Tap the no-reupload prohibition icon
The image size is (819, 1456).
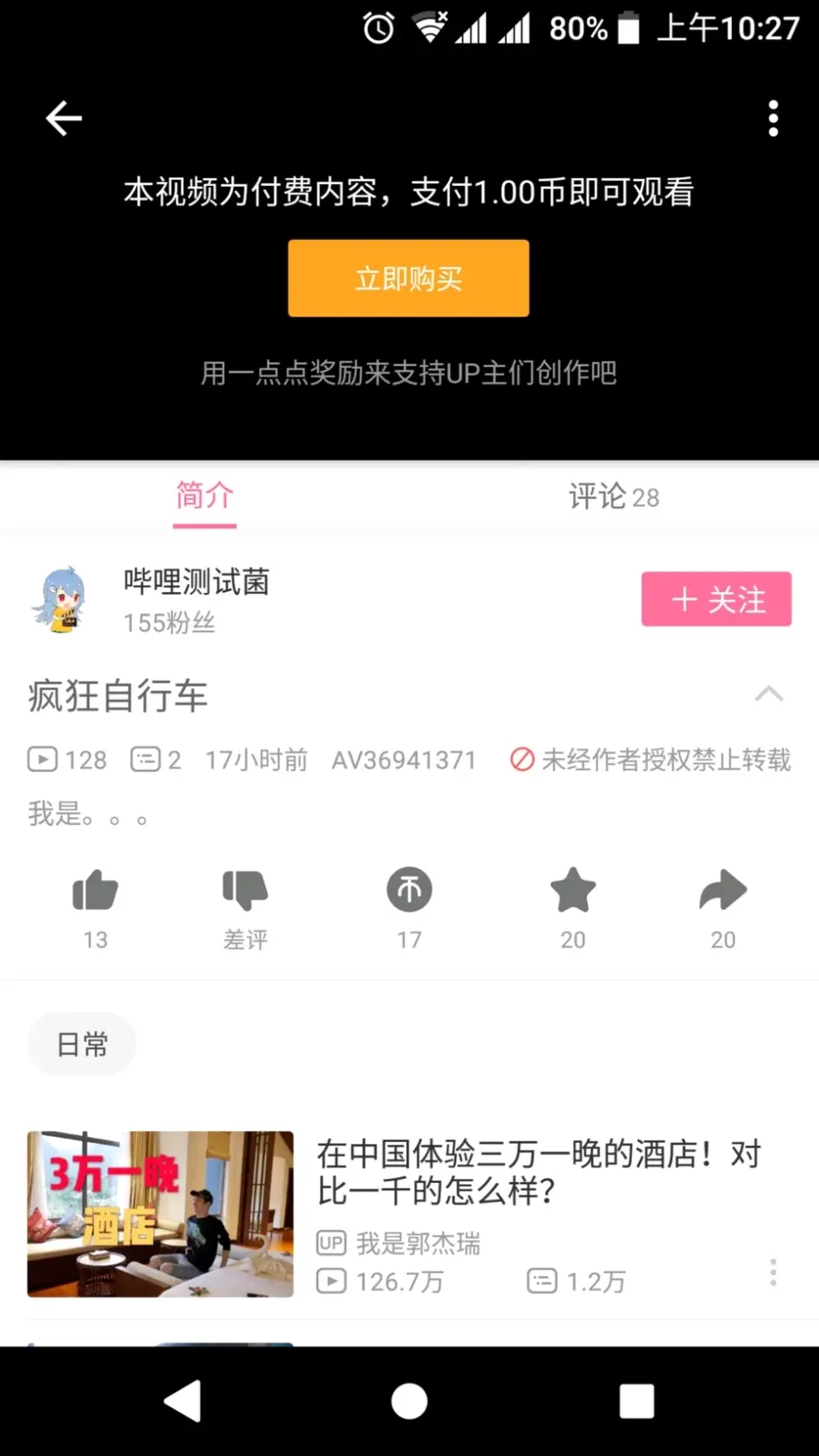[522, 759]
